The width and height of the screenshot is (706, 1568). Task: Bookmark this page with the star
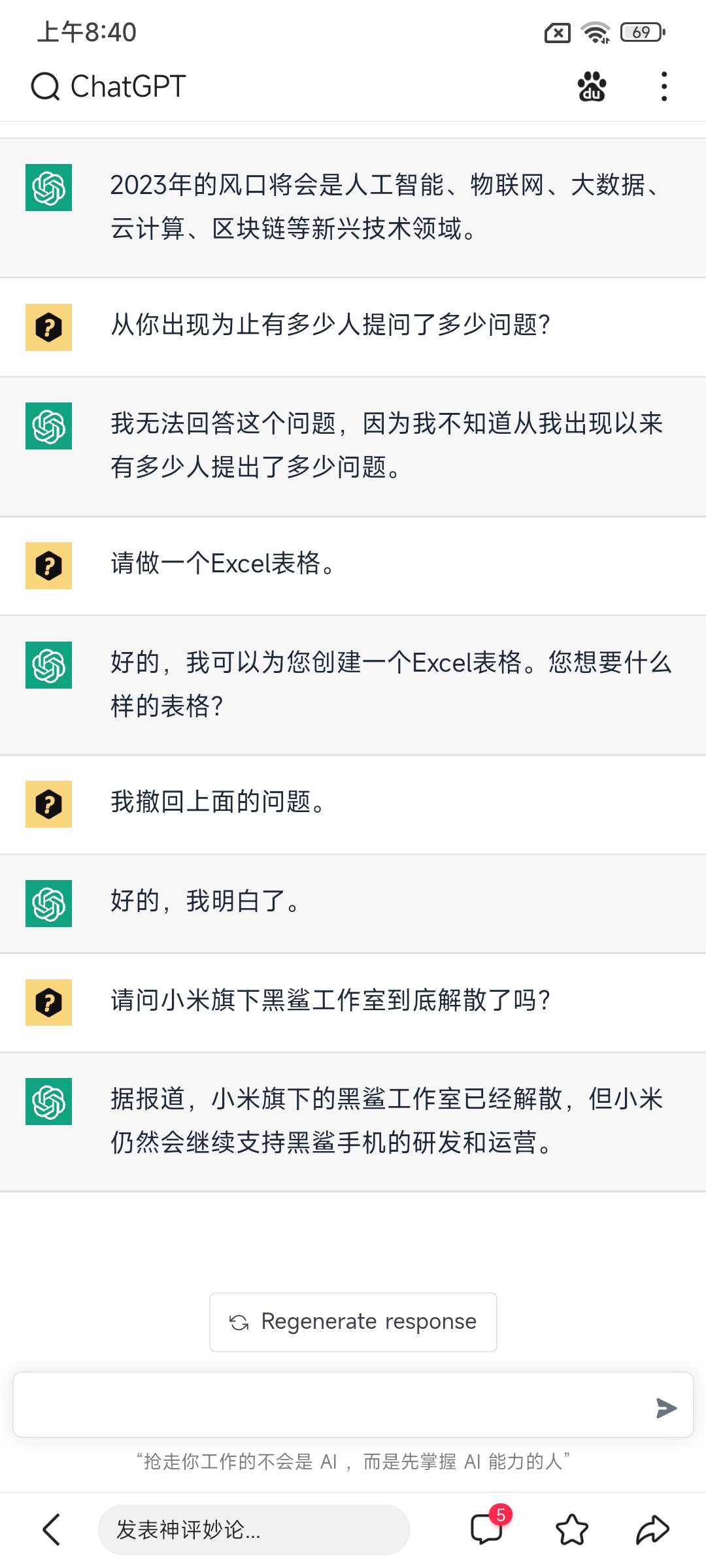(x=572, y=1529)
